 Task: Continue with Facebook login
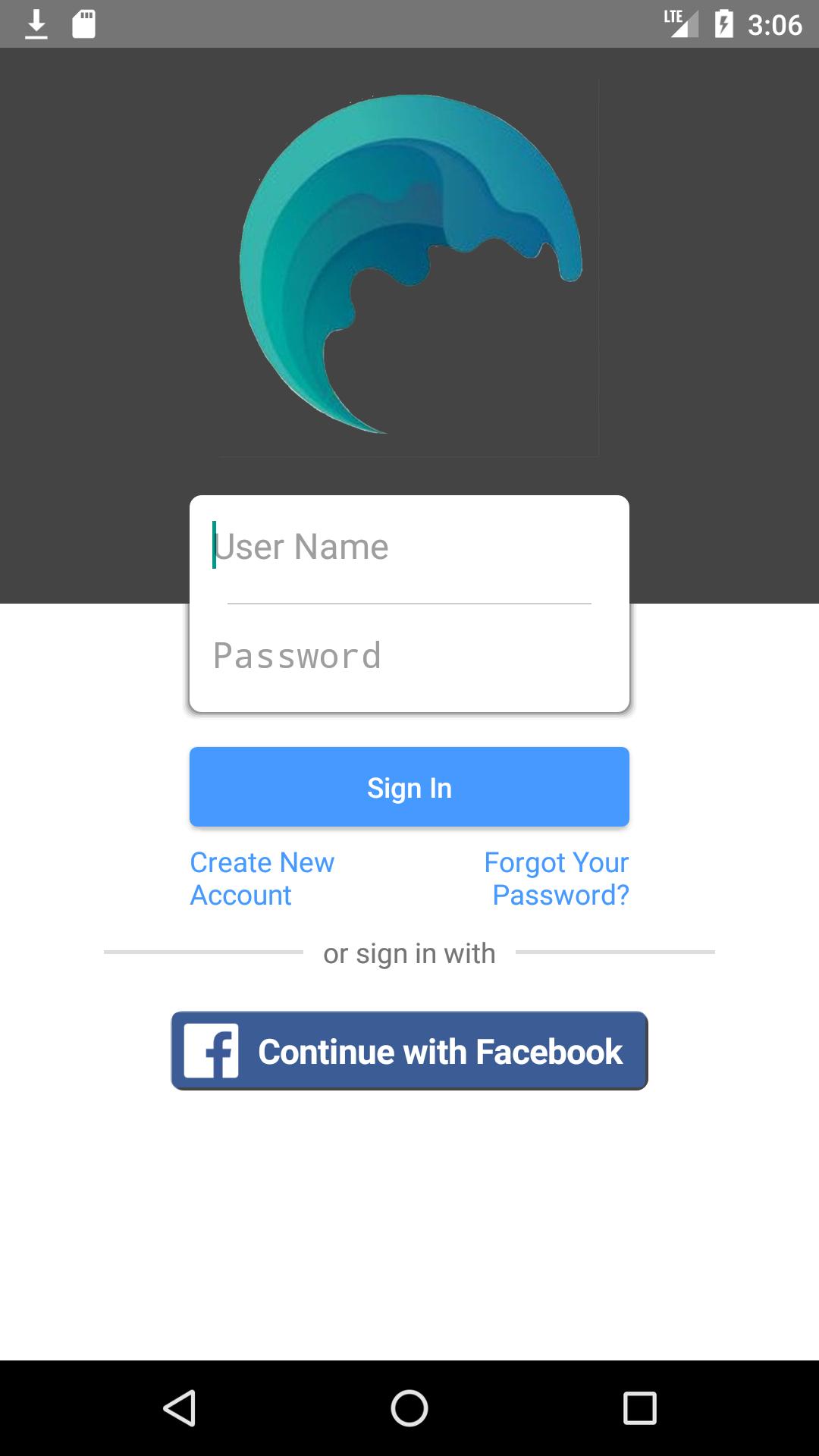[409, 1051]
